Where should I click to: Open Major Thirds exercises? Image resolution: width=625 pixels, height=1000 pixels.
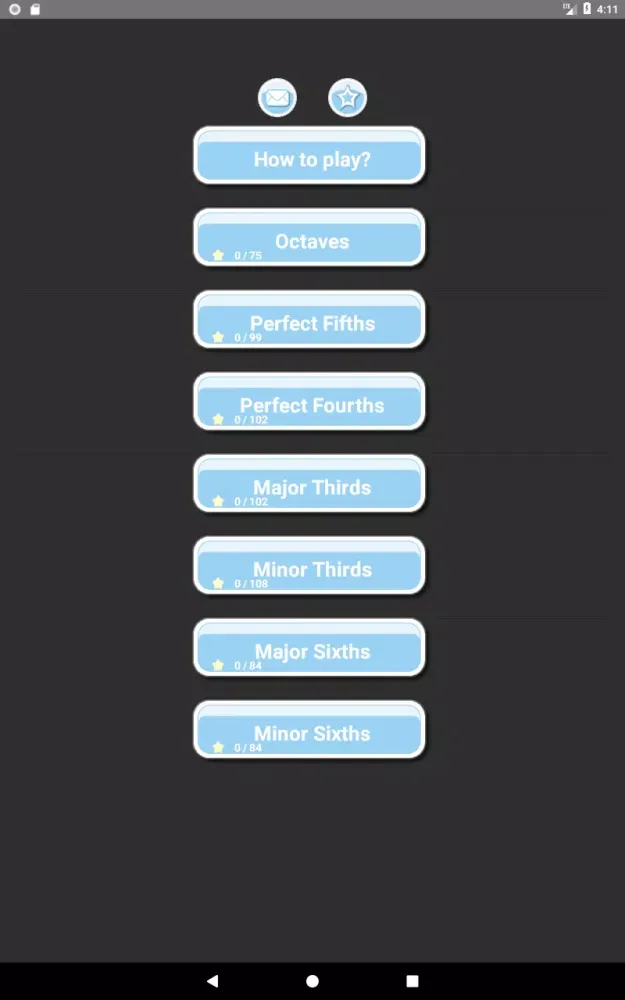coord(310,485)
